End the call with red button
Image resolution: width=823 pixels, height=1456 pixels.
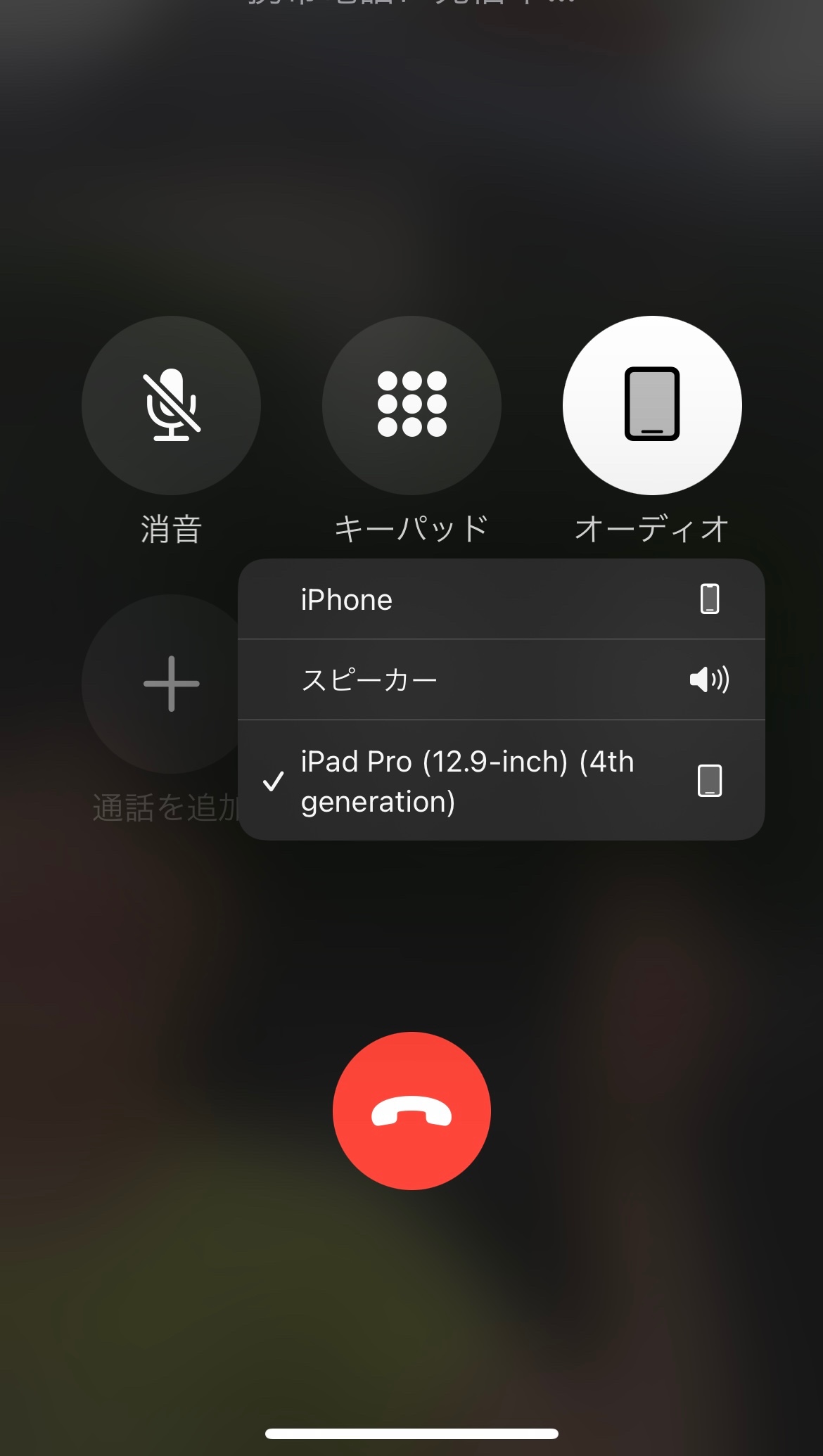(412, 1111)
